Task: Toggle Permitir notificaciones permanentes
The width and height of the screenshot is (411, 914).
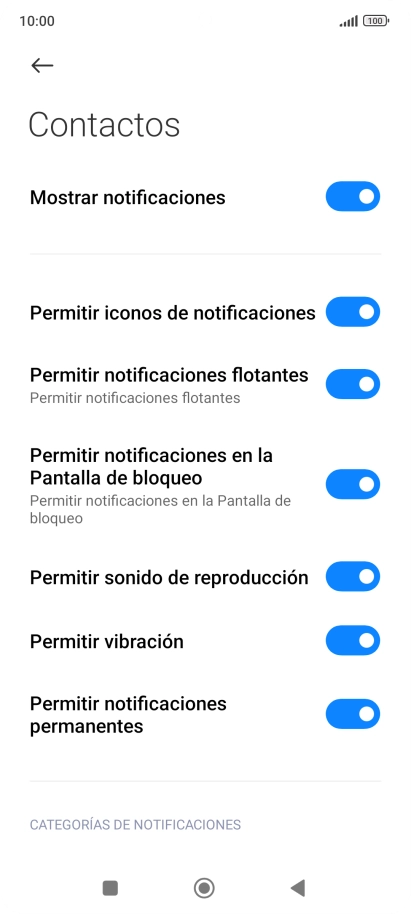Action: click(x=352, y=714)
